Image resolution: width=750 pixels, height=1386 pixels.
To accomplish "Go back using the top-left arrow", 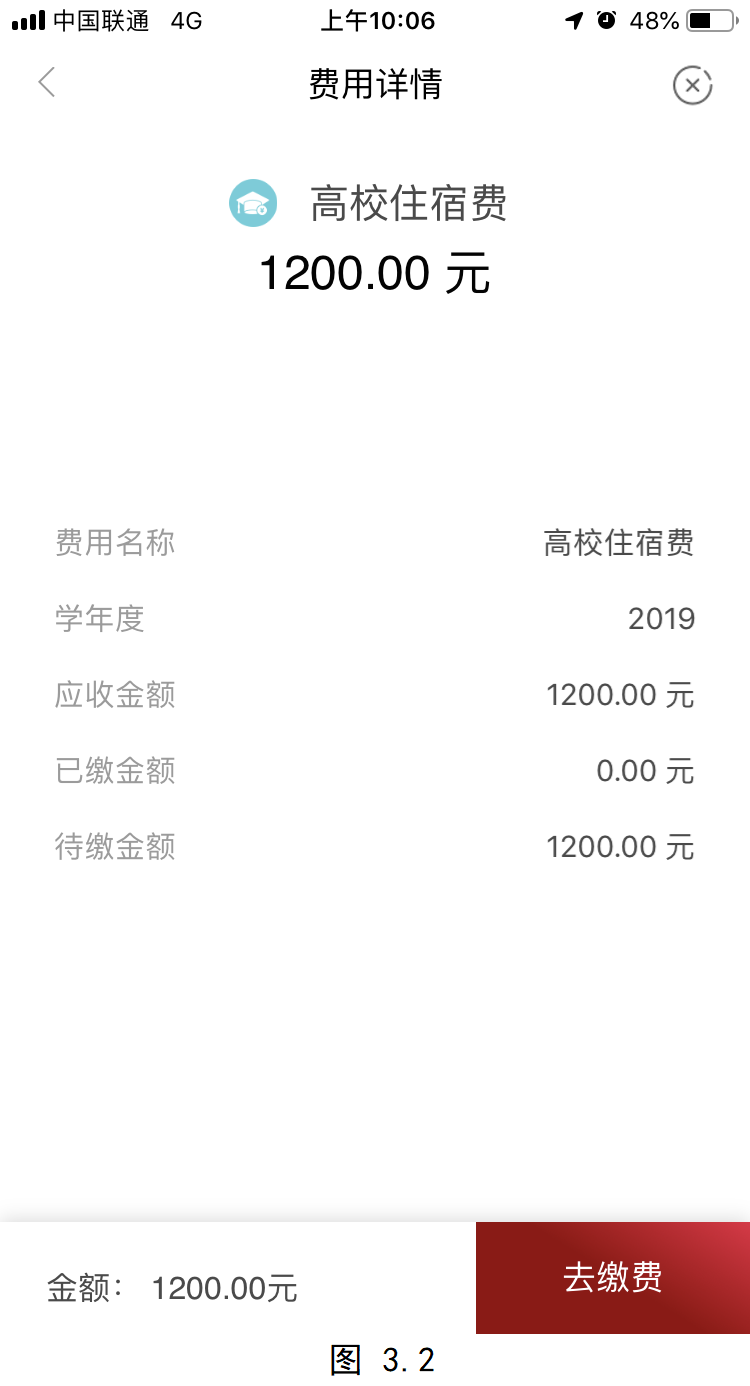I will pyautogui.click(x=46, y=83).
